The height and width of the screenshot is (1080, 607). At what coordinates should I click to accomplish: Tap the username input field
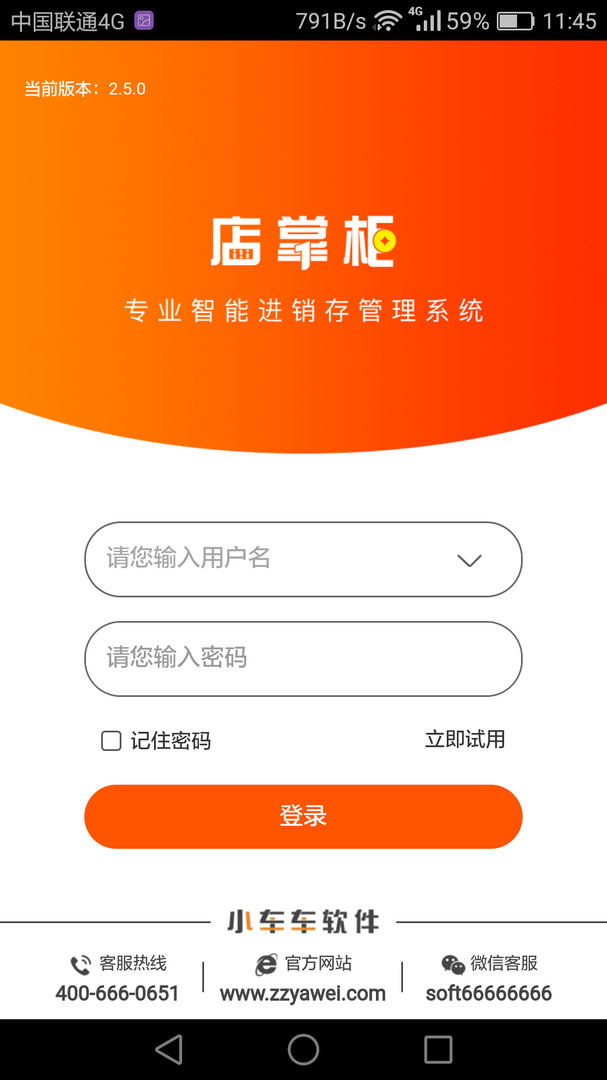click(x=303, y=559)
